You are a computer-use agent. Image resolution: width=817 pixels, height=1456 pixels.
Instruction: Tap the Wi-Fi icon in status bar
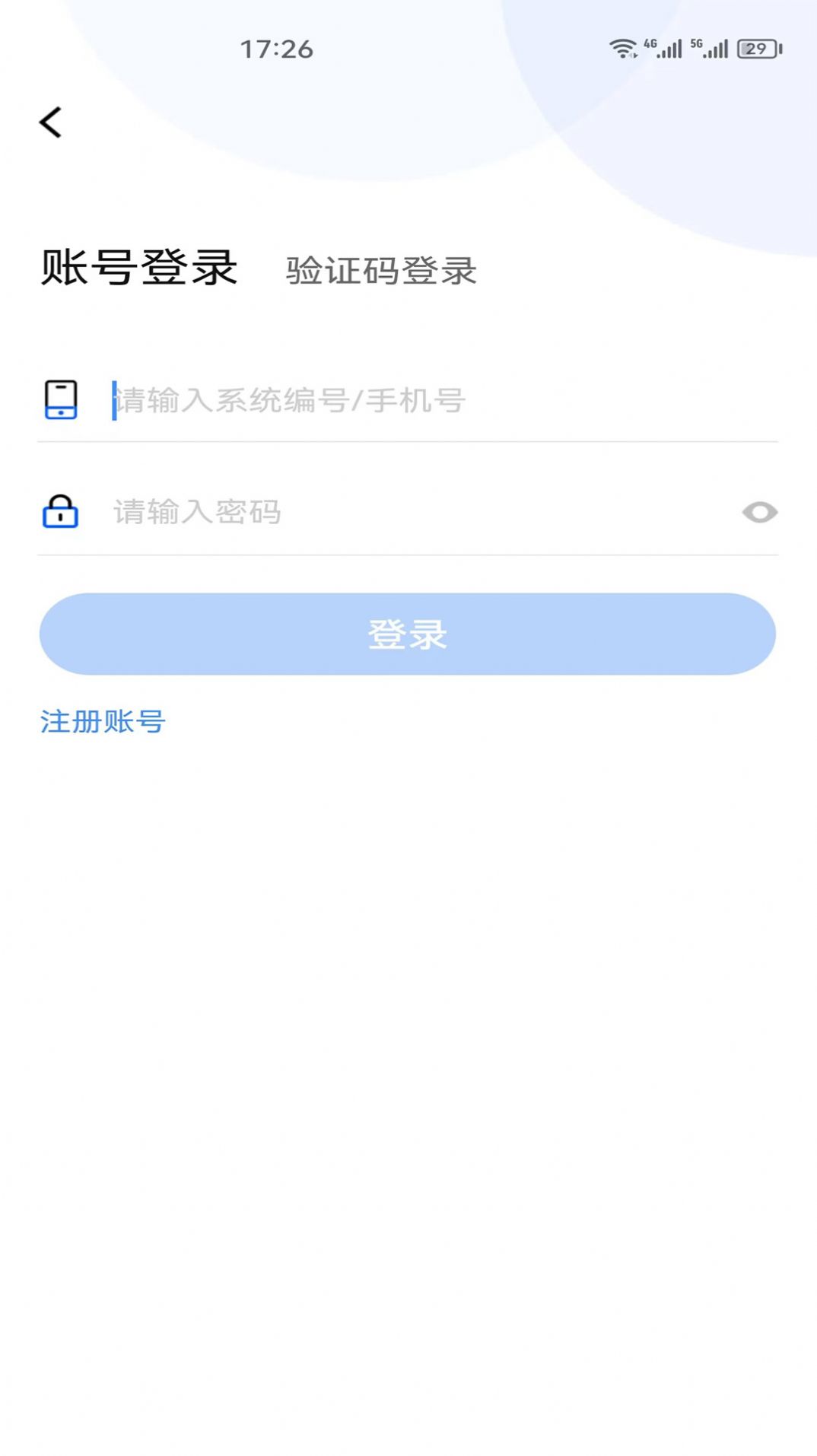pos(623,46)
